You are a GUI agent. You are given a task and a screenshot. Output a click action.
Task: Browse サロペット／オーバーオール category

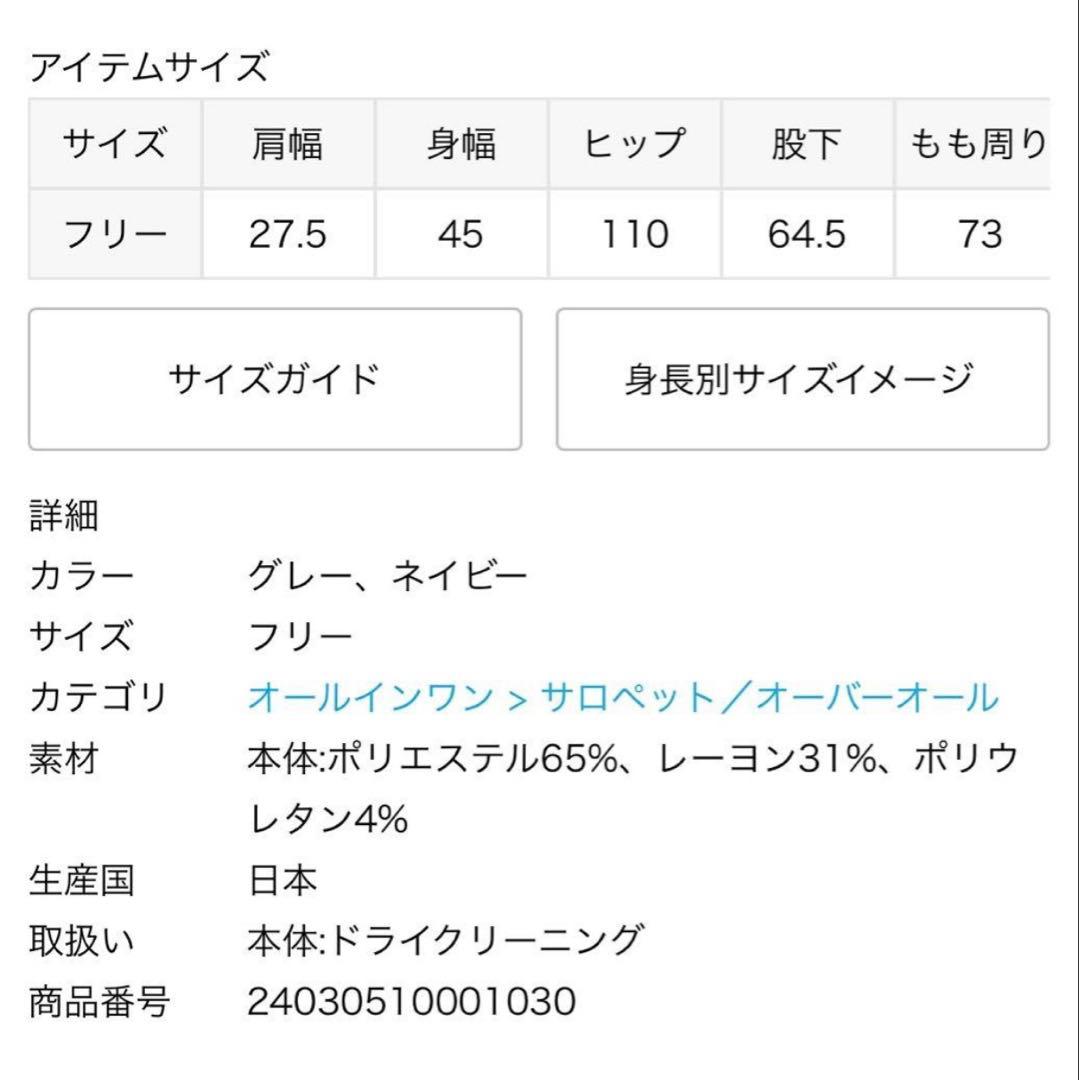[769, 697]
